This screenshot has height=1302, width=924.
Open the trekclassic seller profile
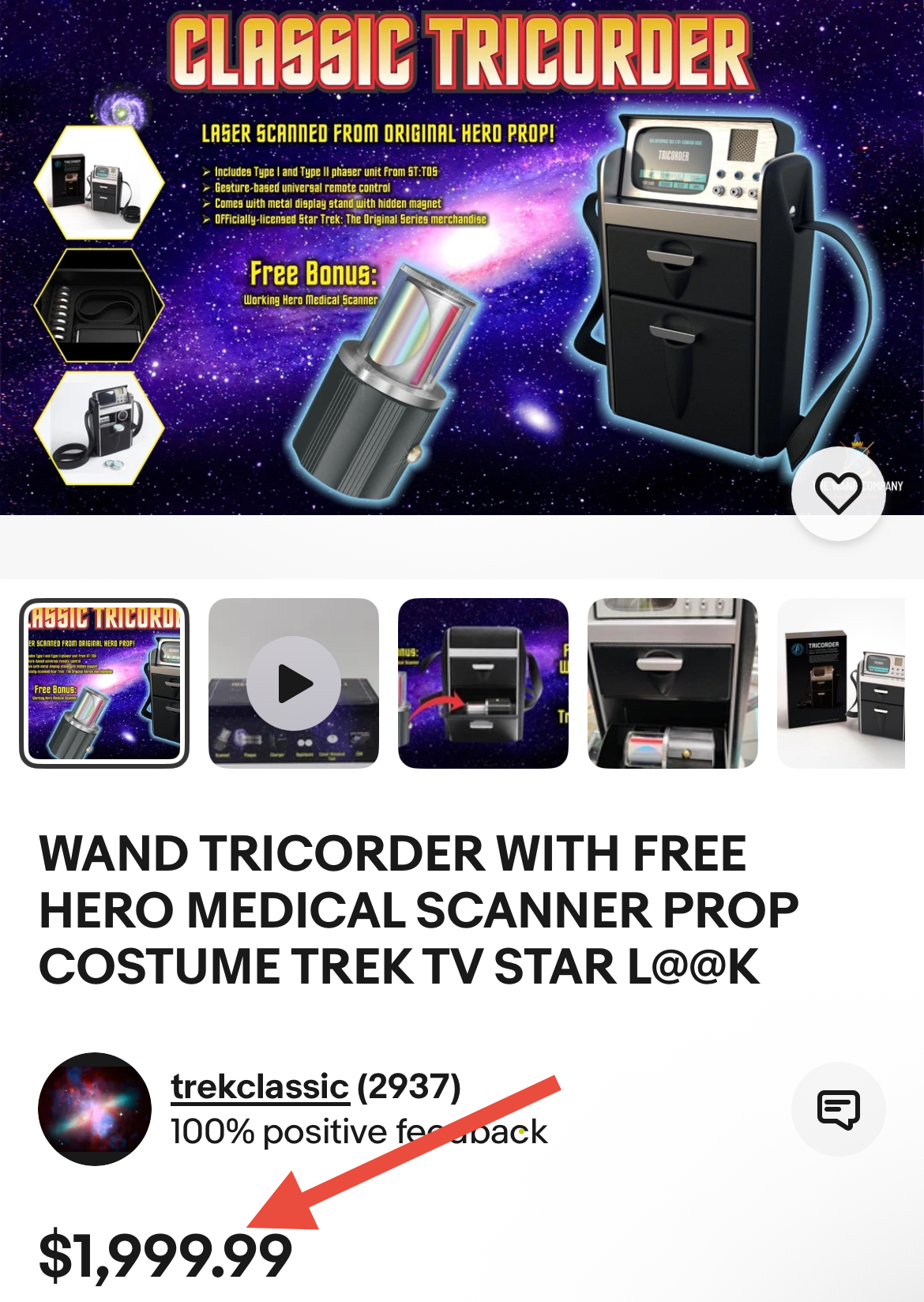260,1087
